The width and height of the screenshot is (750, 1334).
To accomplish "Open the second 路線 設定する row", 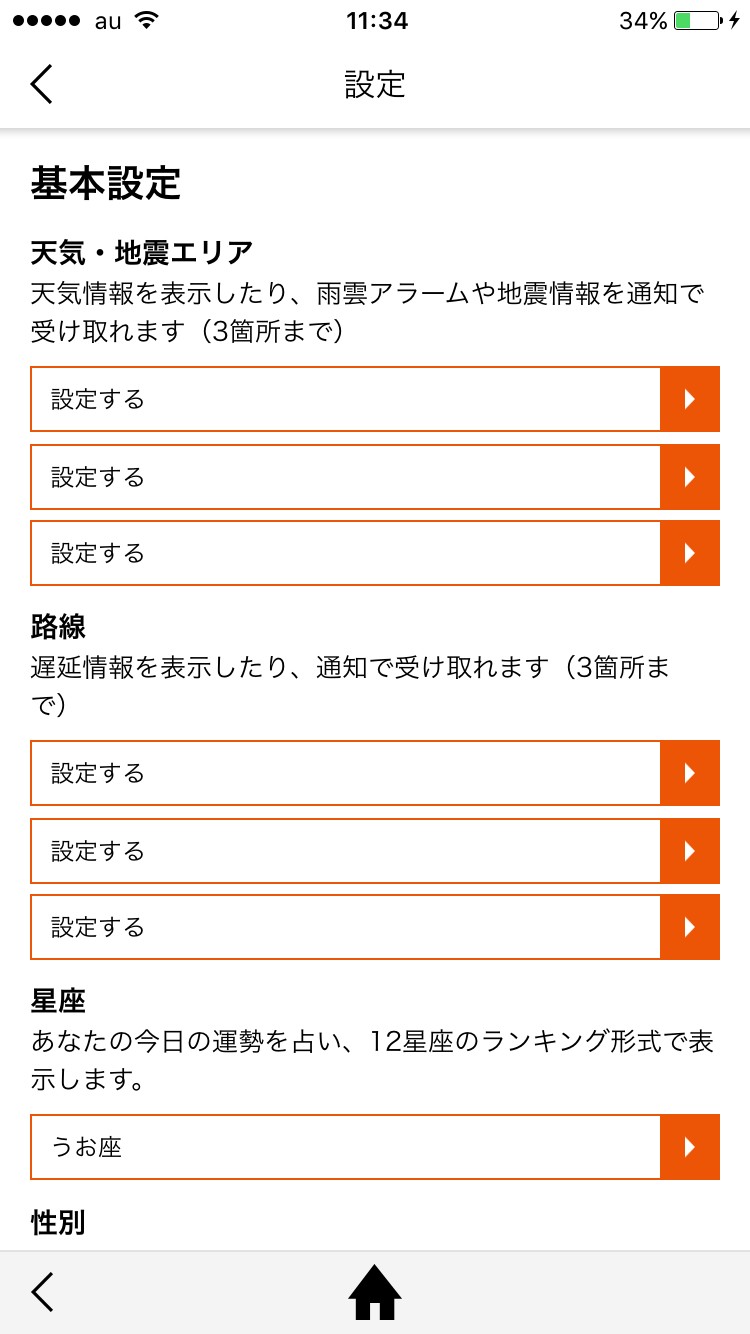I will (375, 851).
